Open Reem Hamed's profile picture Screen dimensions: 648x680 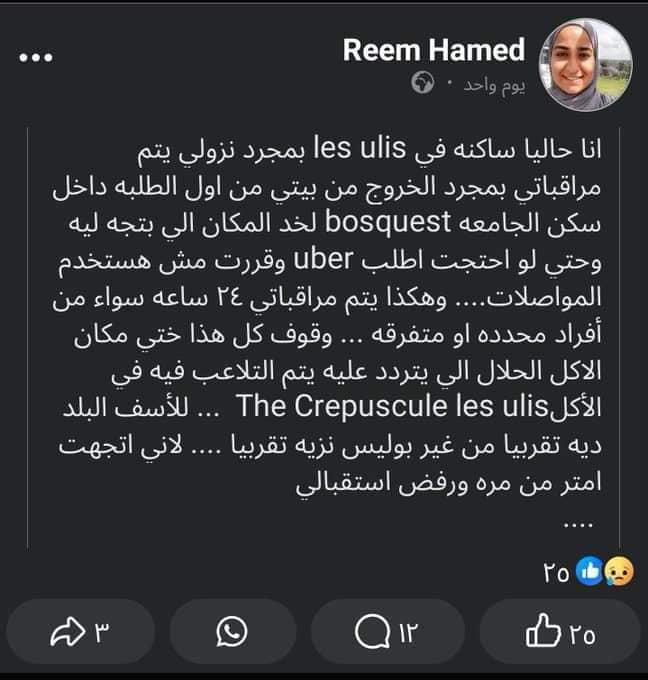pos(586,64)
